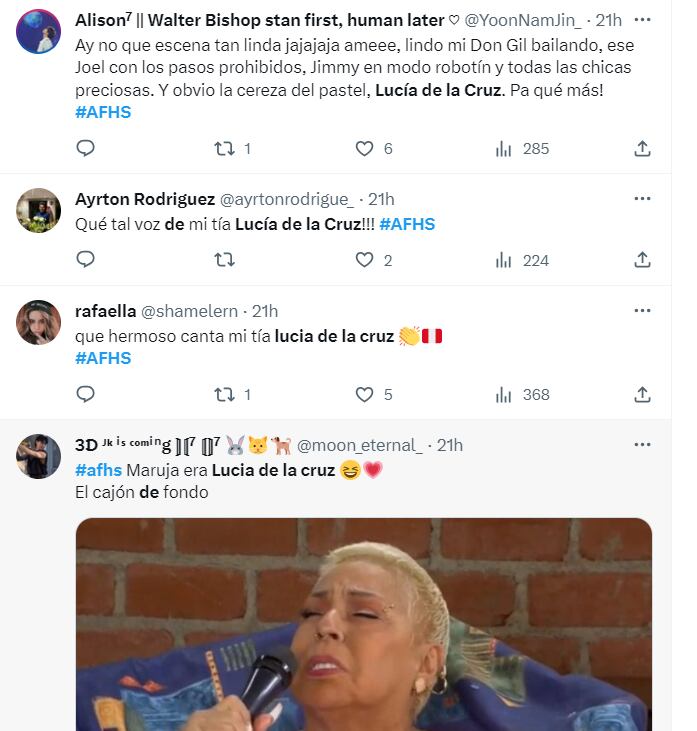697x731 pixels.
Task: Retweet Ayrton Rodriguez's post
Action: [x=224, y=259]
